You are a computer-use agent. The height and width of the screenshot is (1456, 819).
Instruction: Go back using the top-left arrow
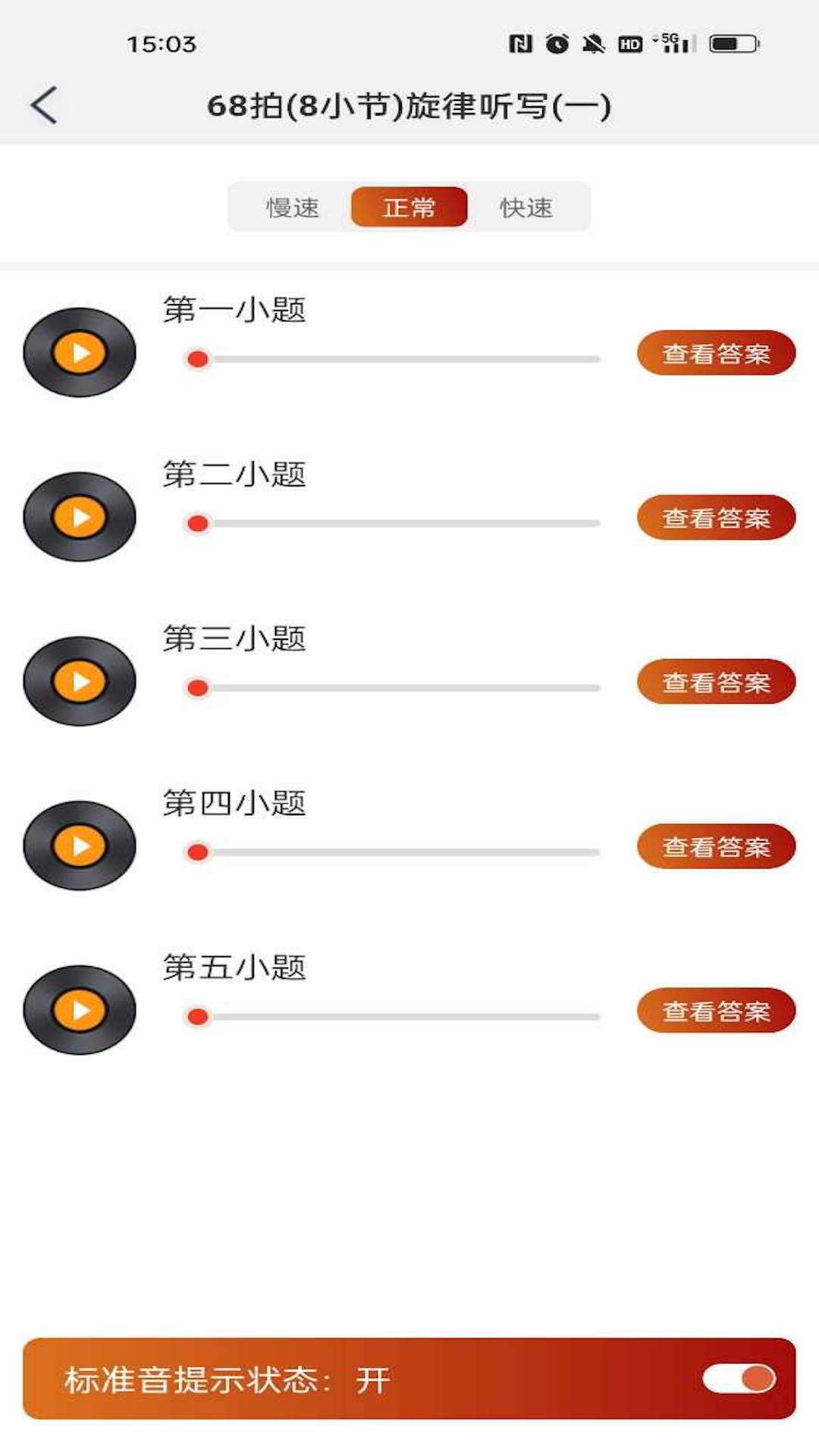44,105
